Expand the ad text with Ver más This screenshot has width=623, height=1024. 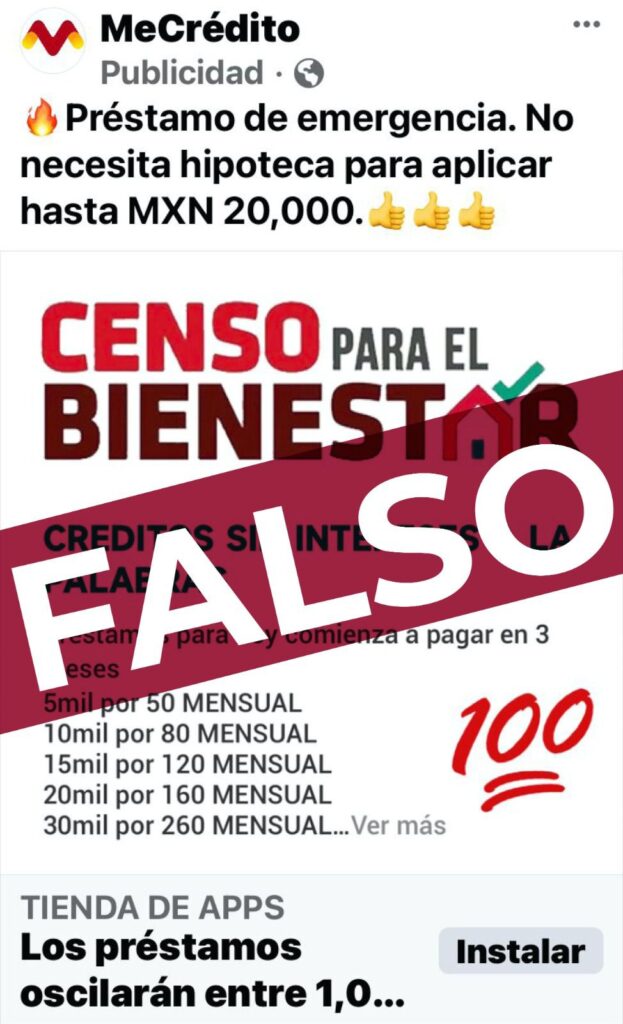point(398,826)
